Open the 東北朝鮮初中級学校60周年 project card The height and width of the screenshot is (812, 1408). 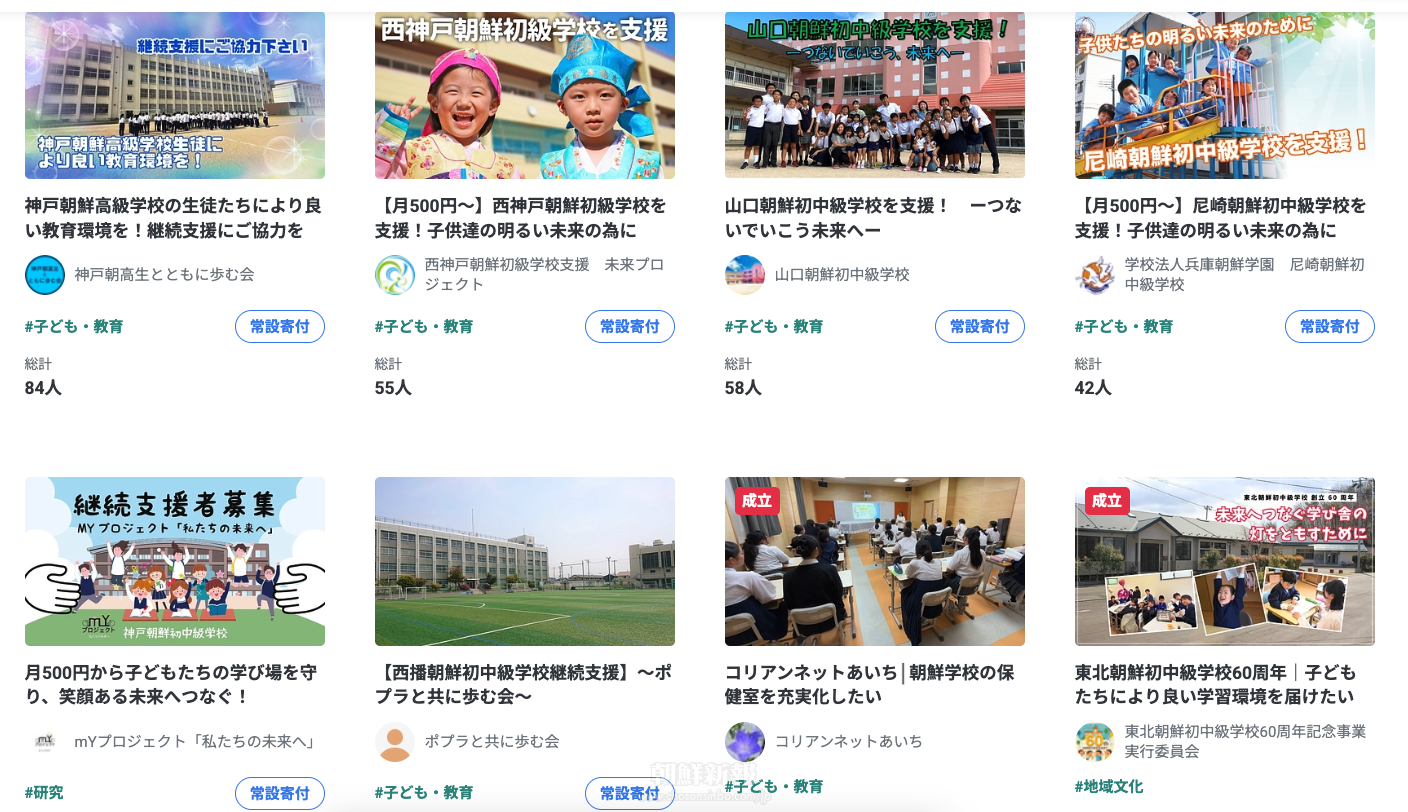[1224, 684]
